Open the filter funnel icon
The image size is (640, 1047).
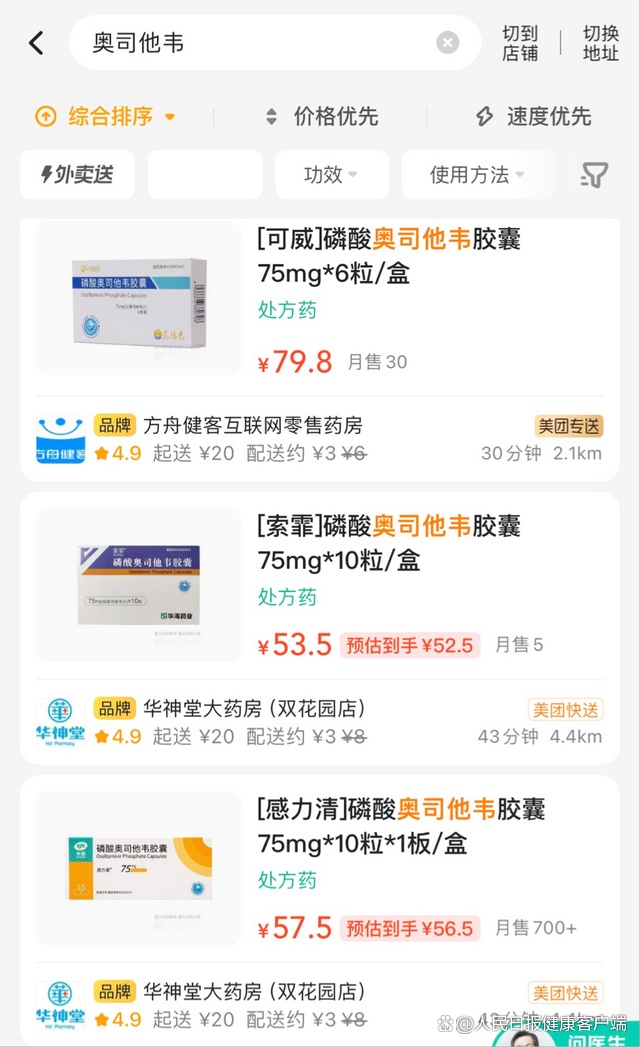(594, 176)
